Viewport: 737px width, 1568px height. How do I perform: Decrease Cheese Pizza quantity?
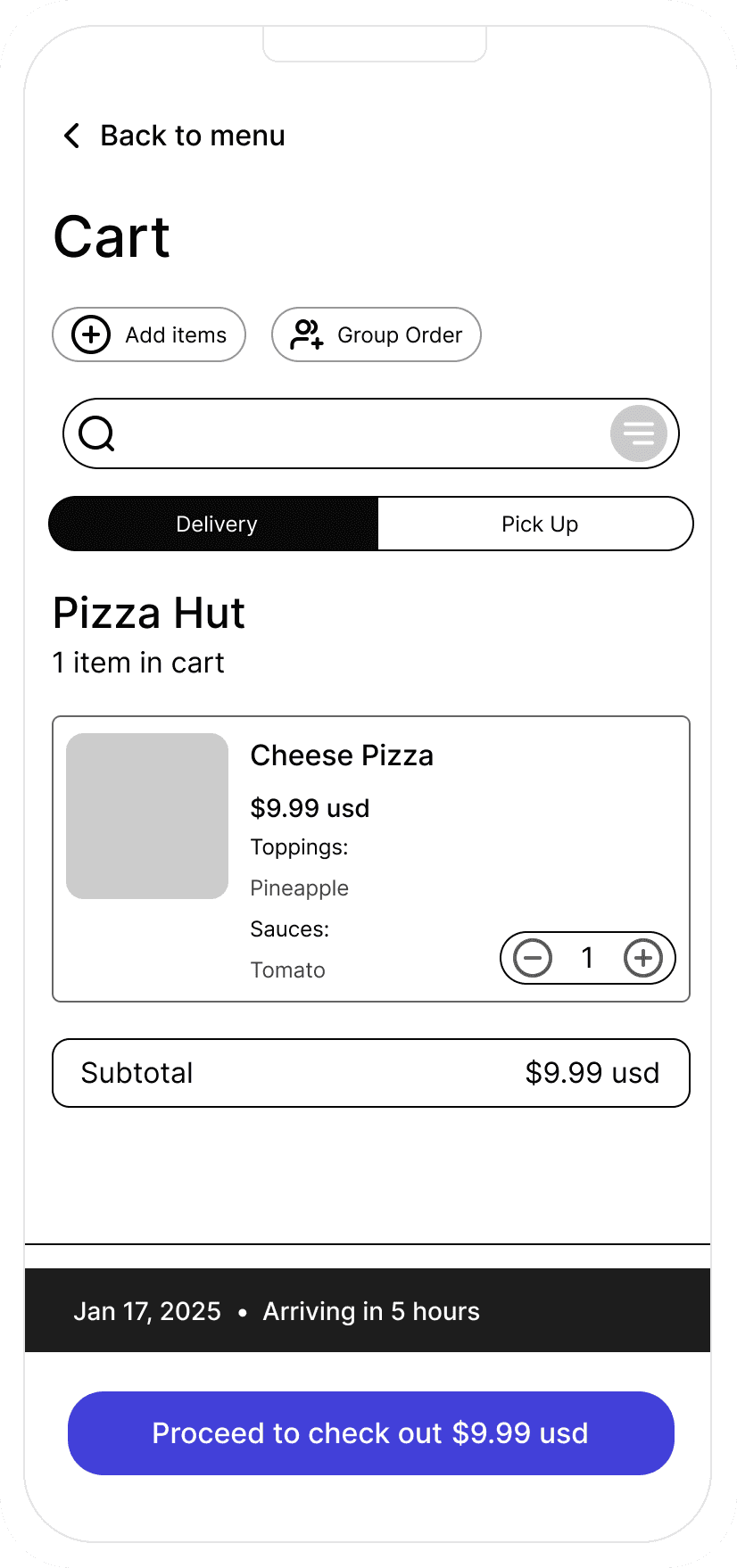[x=533, y=958]
